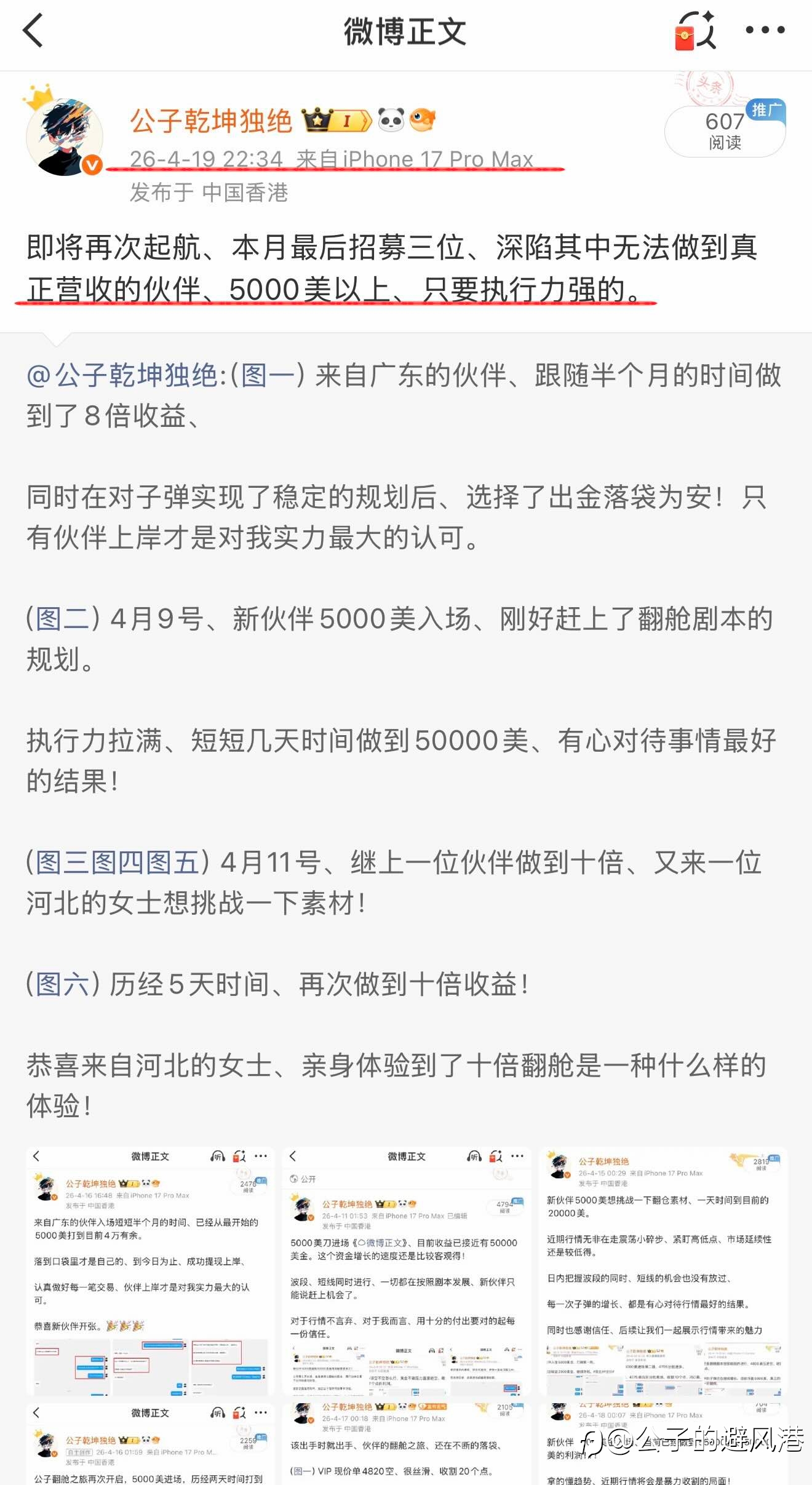Open the @公子乾坤独绝 mention in the repost
The image size is (812, 1485).
coord(122,375)
